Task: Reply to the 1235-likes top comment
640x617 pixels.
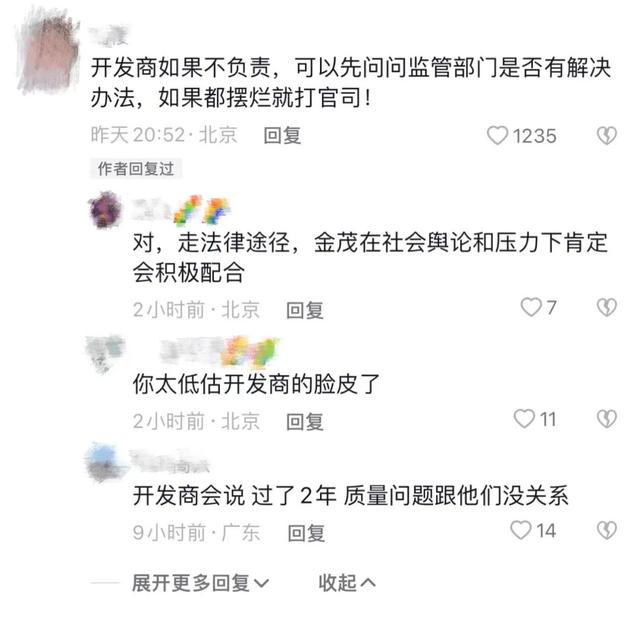Action: click(x=282, y=136)
